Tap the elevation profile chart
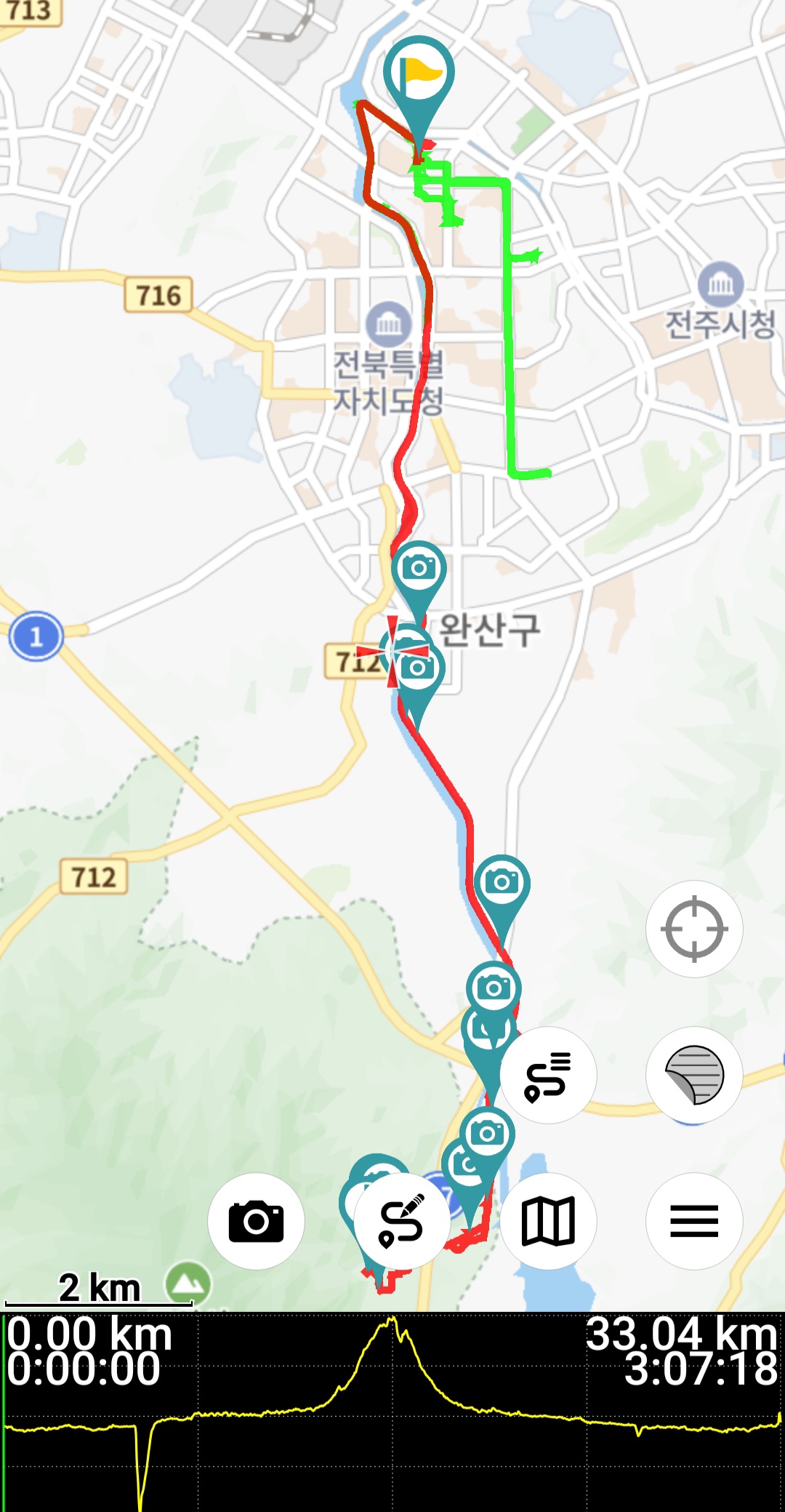Image resolution: width=785 pixels, height=1512 pixels. click(392, 1412)
